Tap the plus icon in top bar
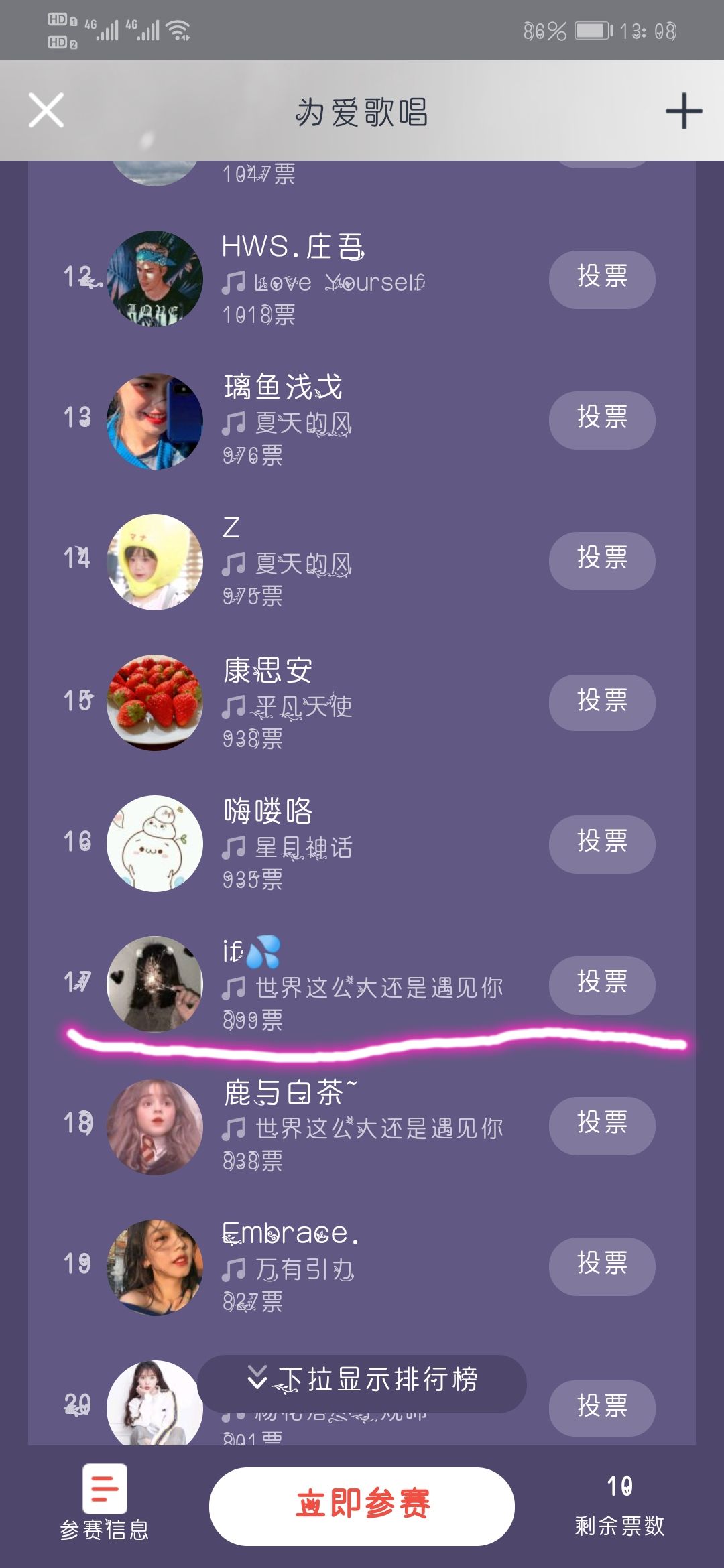The width and height of the screenshot is (724, 1568). click(x=683, y=111)
